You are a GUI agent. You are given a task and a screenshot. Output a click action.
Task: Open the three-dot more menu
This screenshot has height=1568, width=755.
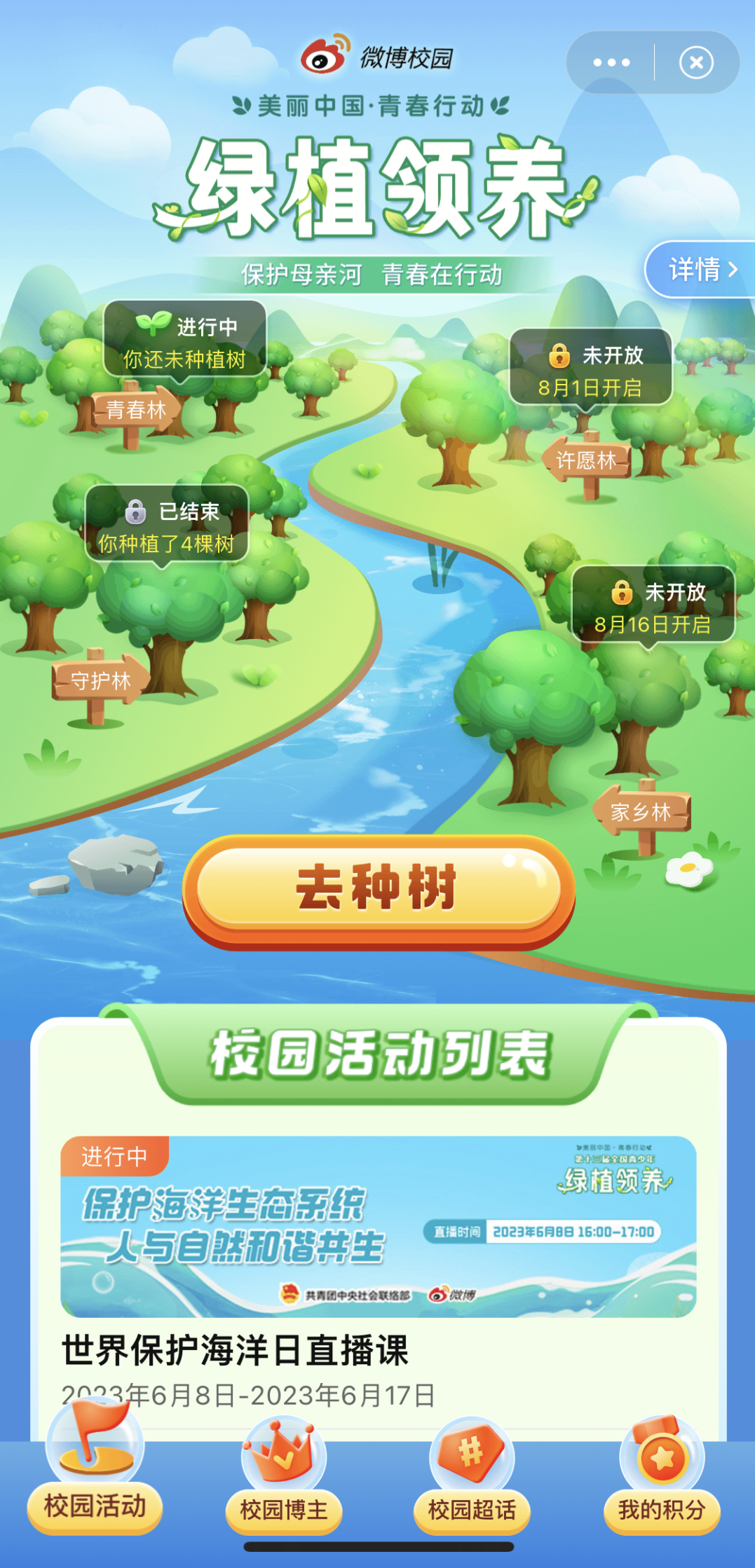point(611,62)
